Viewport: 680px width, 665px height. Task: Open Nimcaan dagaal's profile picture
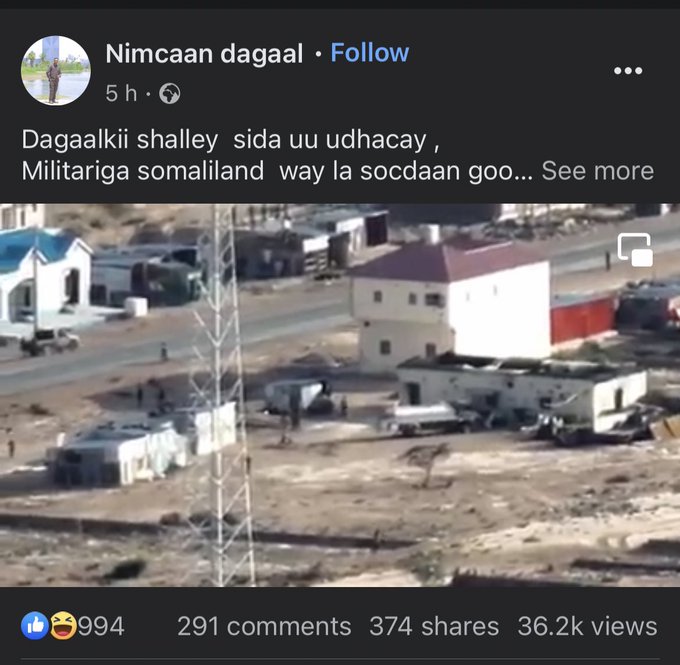[x=55, y=71]
